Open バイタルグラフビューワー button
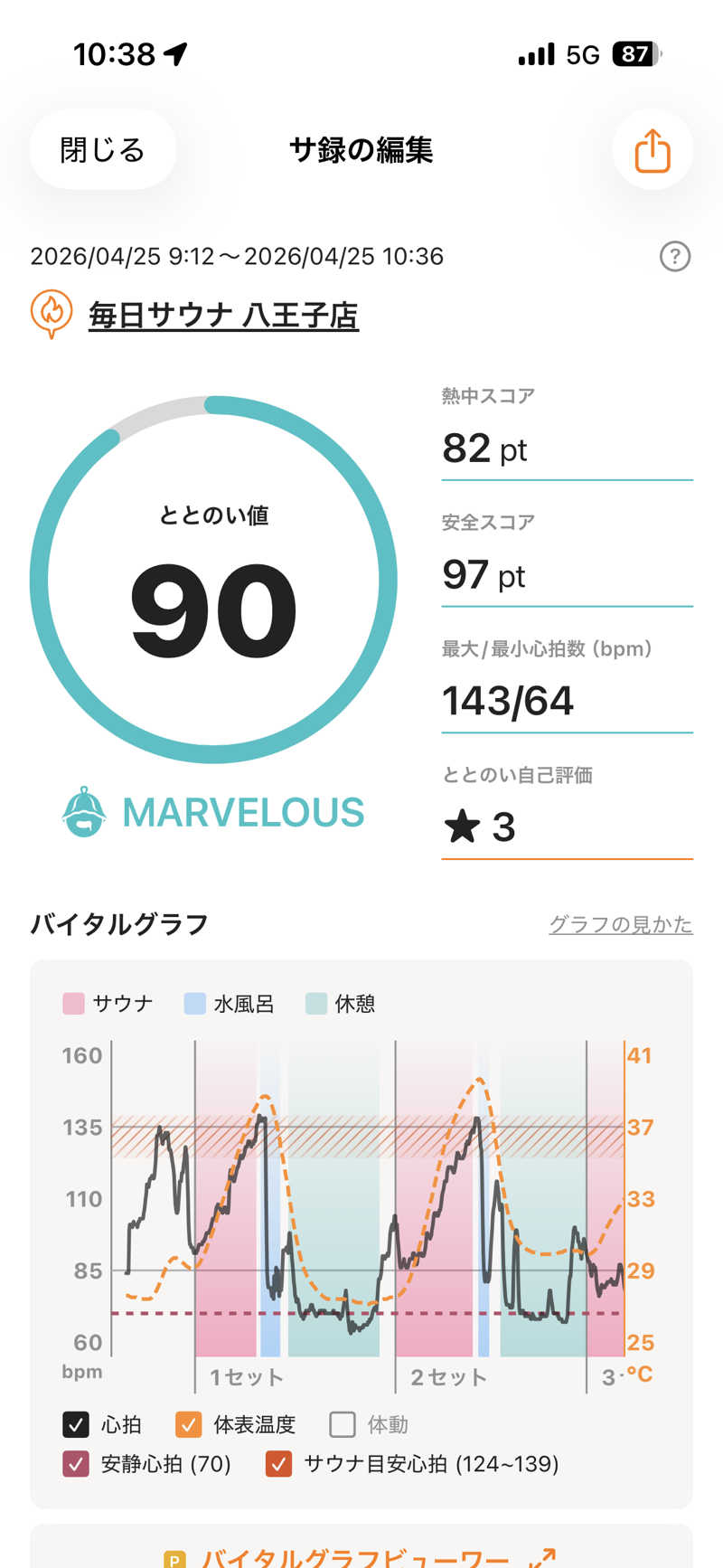The width and height of the screenshot is (723, 1568). [x=361, y=1555]
